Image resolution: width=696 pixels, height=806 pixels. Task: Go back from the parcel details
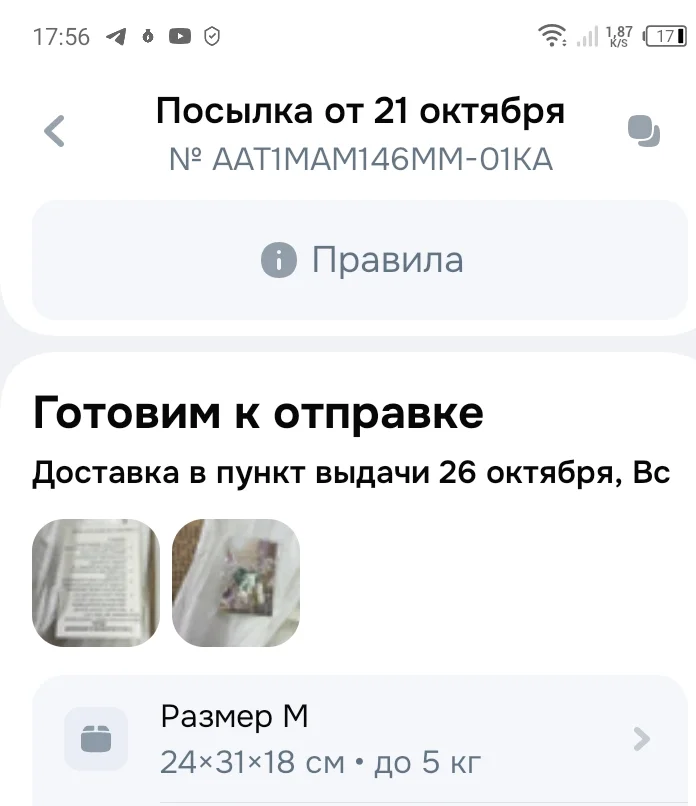tap(55, 131)
